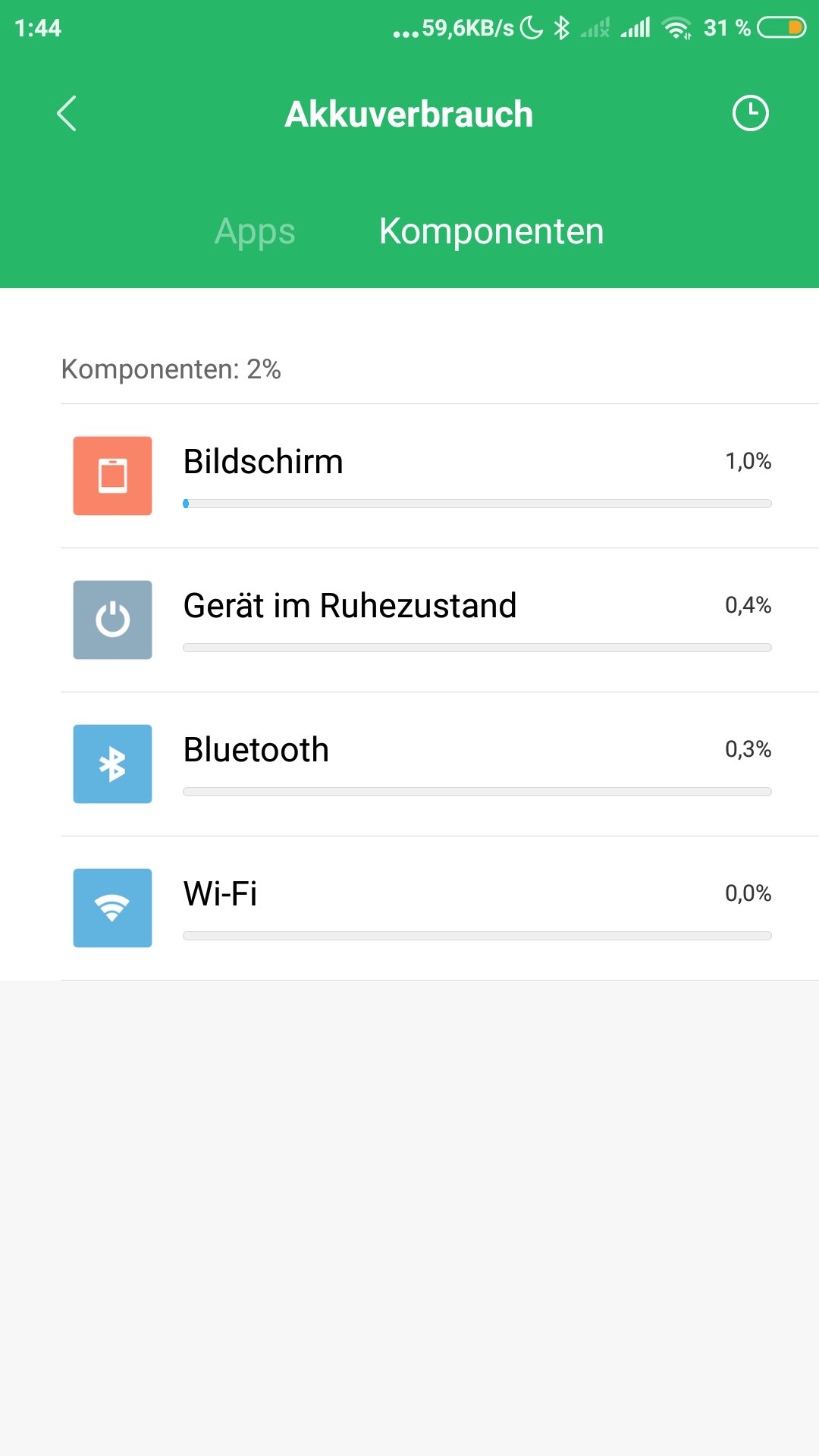
Task: Switch to the Apps tab
Action: point(255,231)
